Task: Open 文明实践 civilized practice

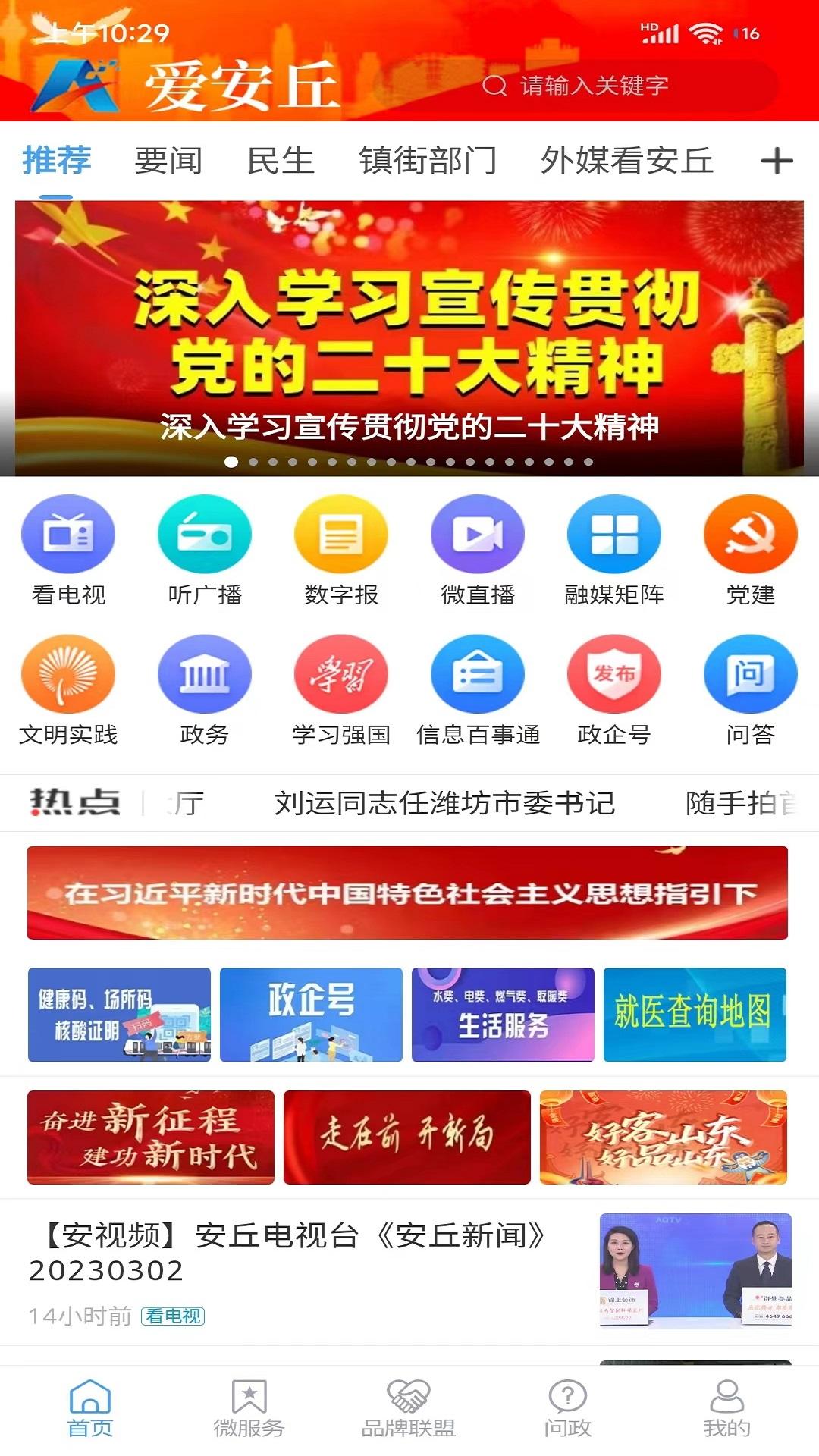Action: 67,690
